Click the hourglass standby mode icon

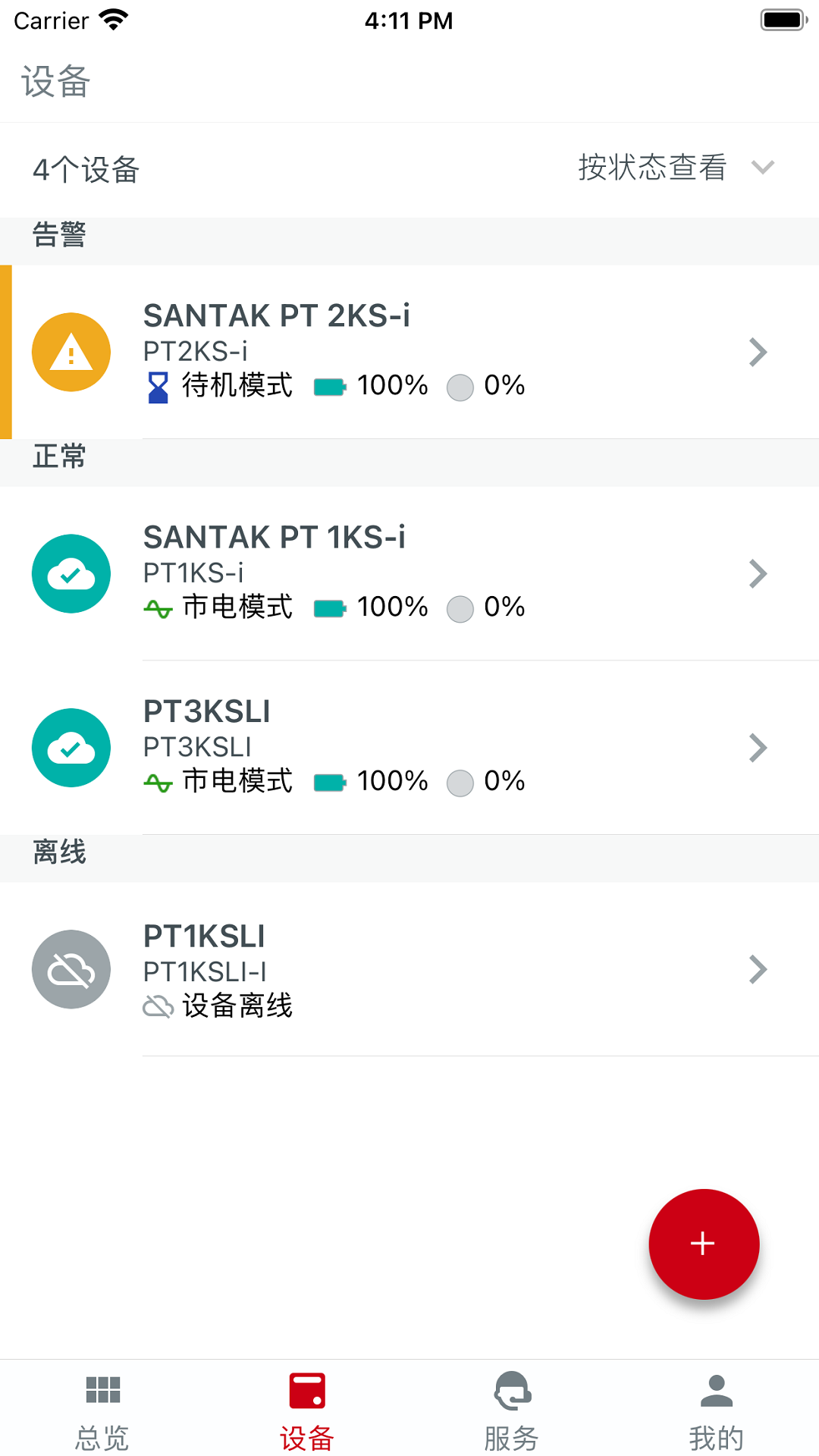[157, 386]
